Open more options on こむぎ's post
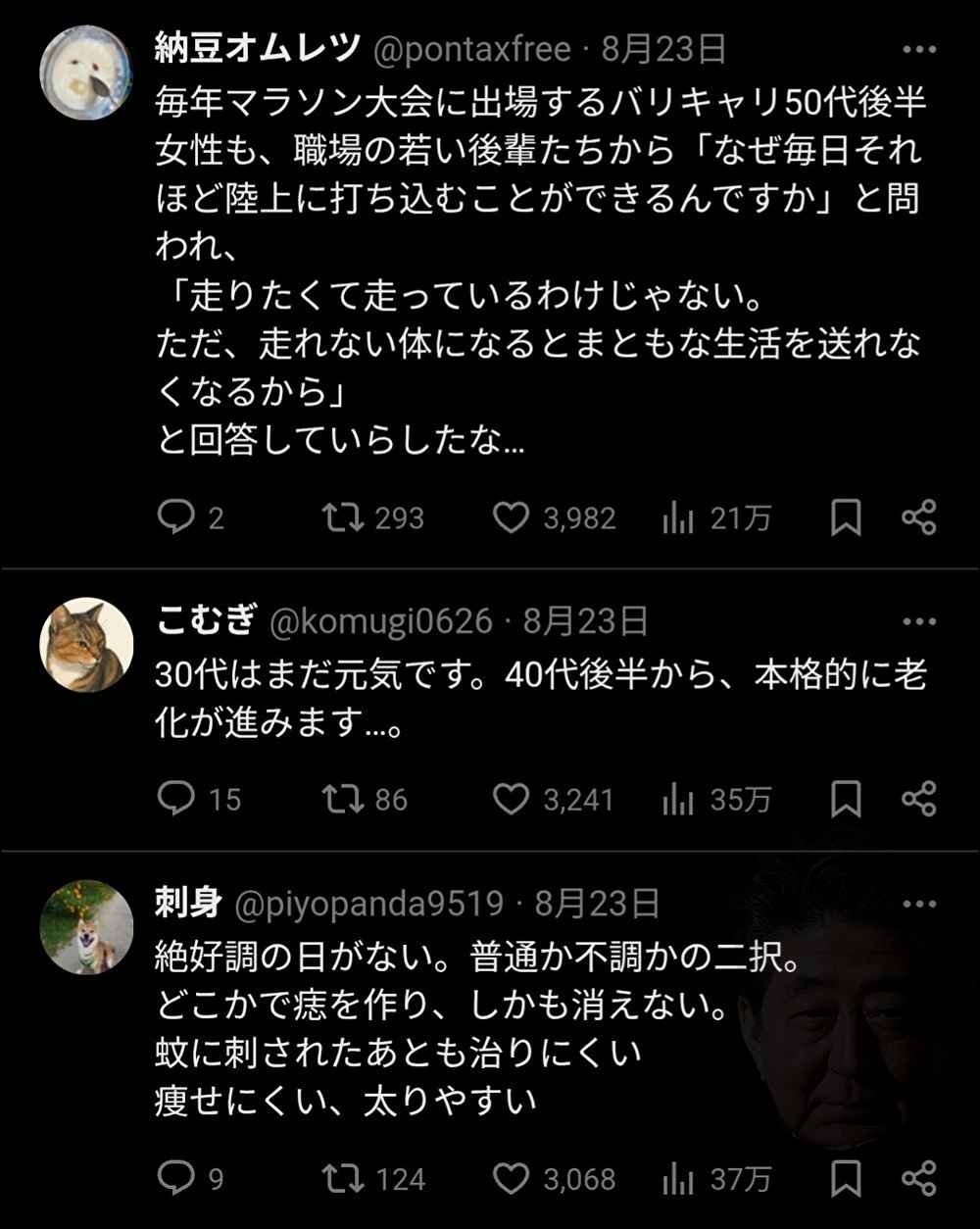 [x=918, y=621]
